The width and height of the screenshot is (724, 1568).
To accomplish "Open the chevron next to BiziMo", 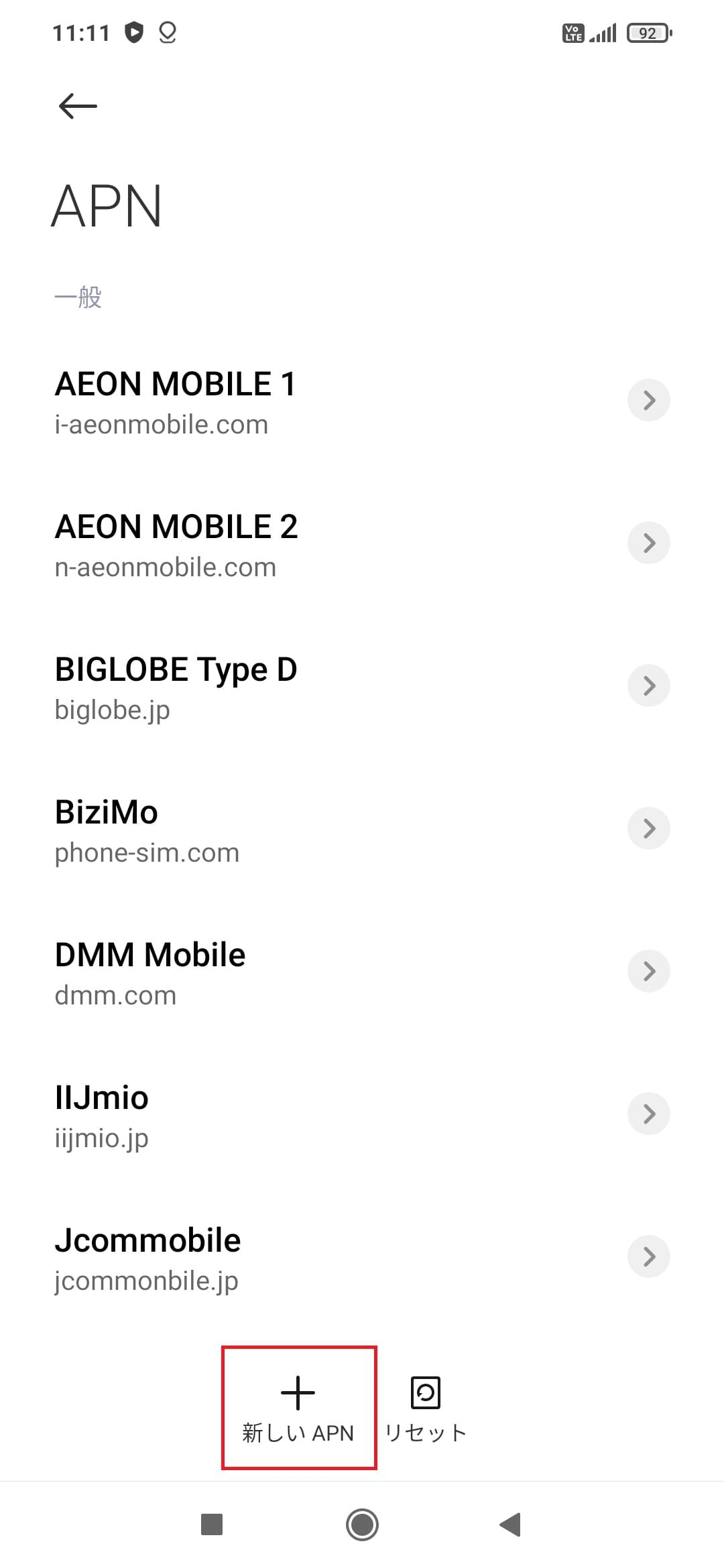I will coord(648,828).
